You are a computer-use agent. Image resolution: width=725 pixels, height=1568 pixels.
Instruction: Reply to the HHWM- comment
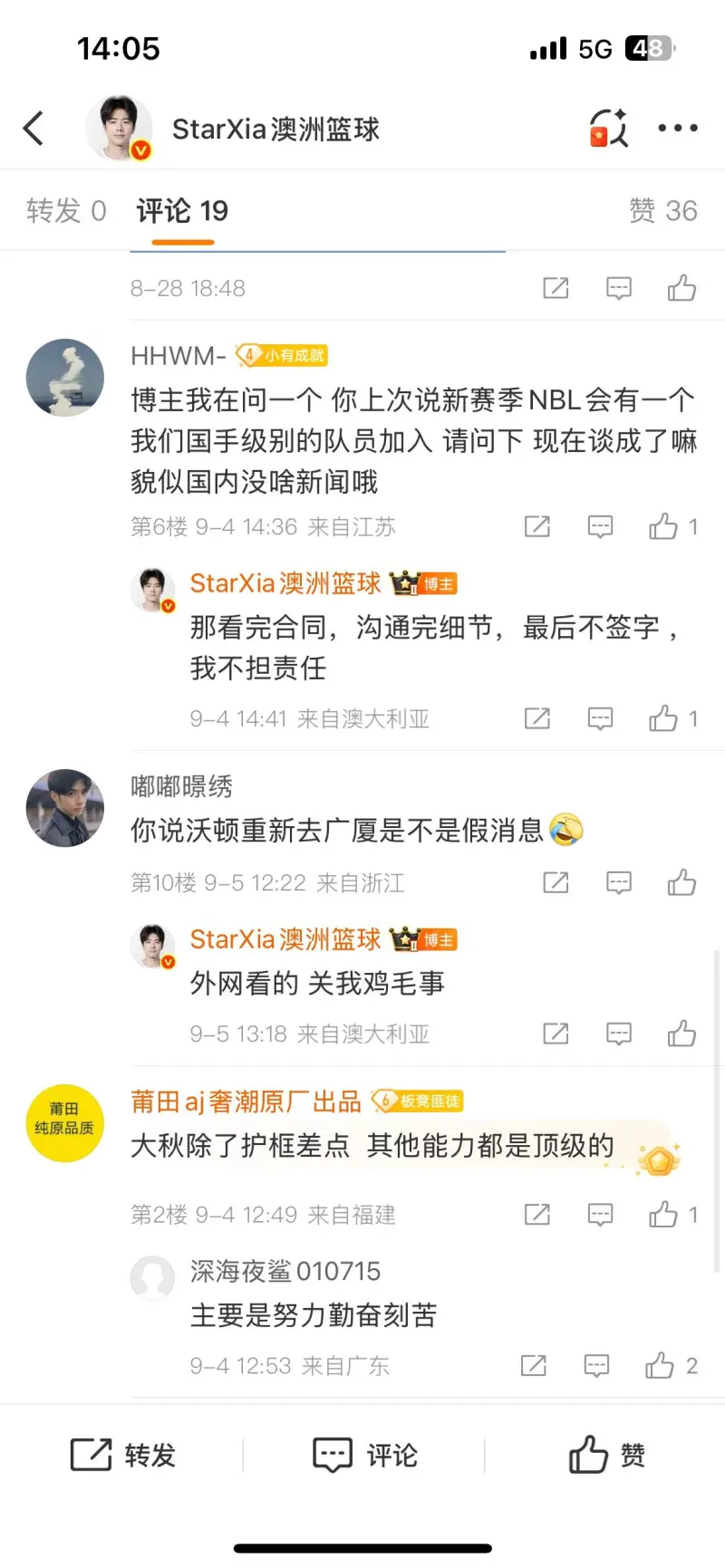coord(600,526)
